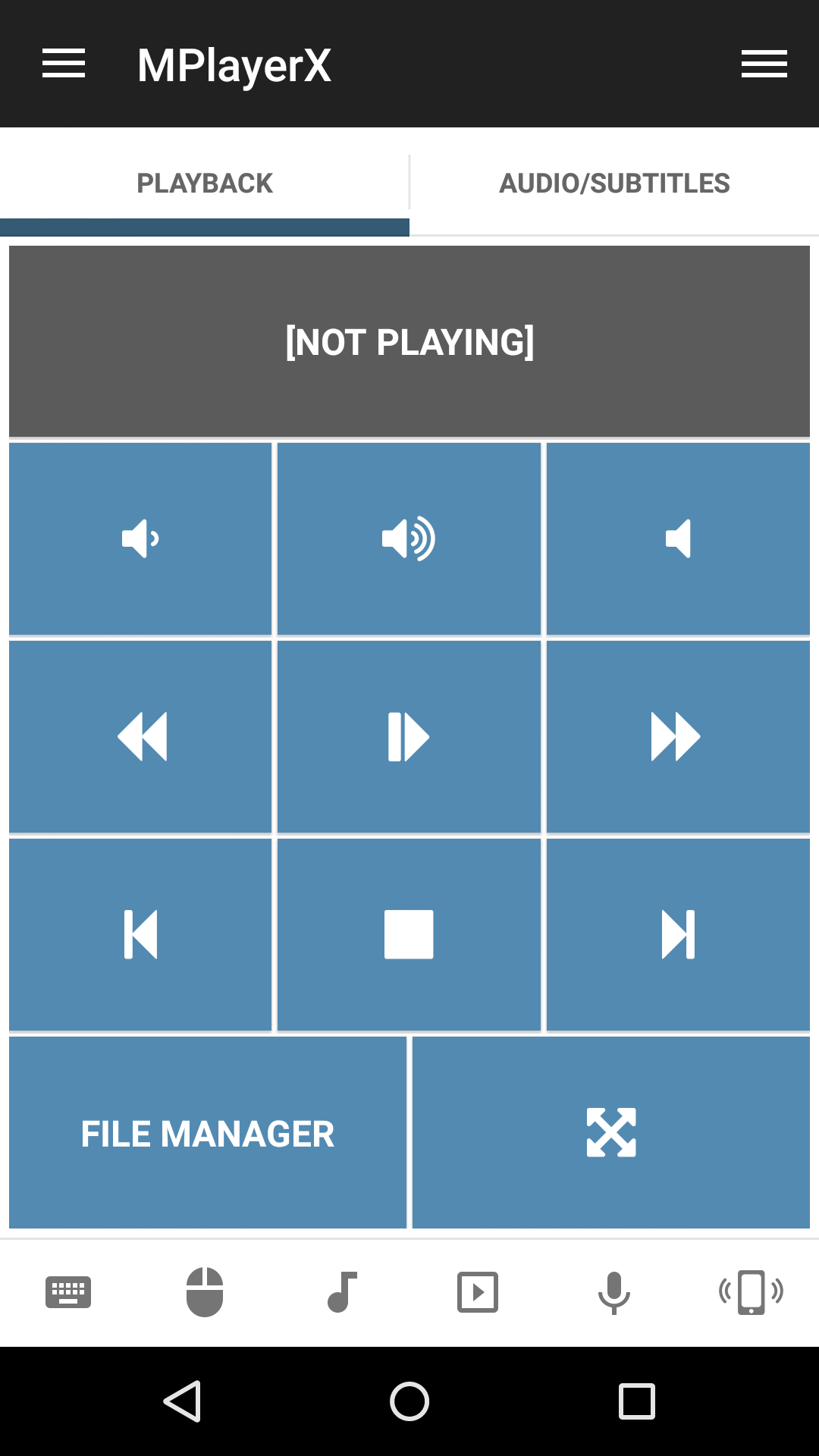This screenshot has width=819, height=1456.
Task: Toggle play/pause
Action: [x=409, y=736]
